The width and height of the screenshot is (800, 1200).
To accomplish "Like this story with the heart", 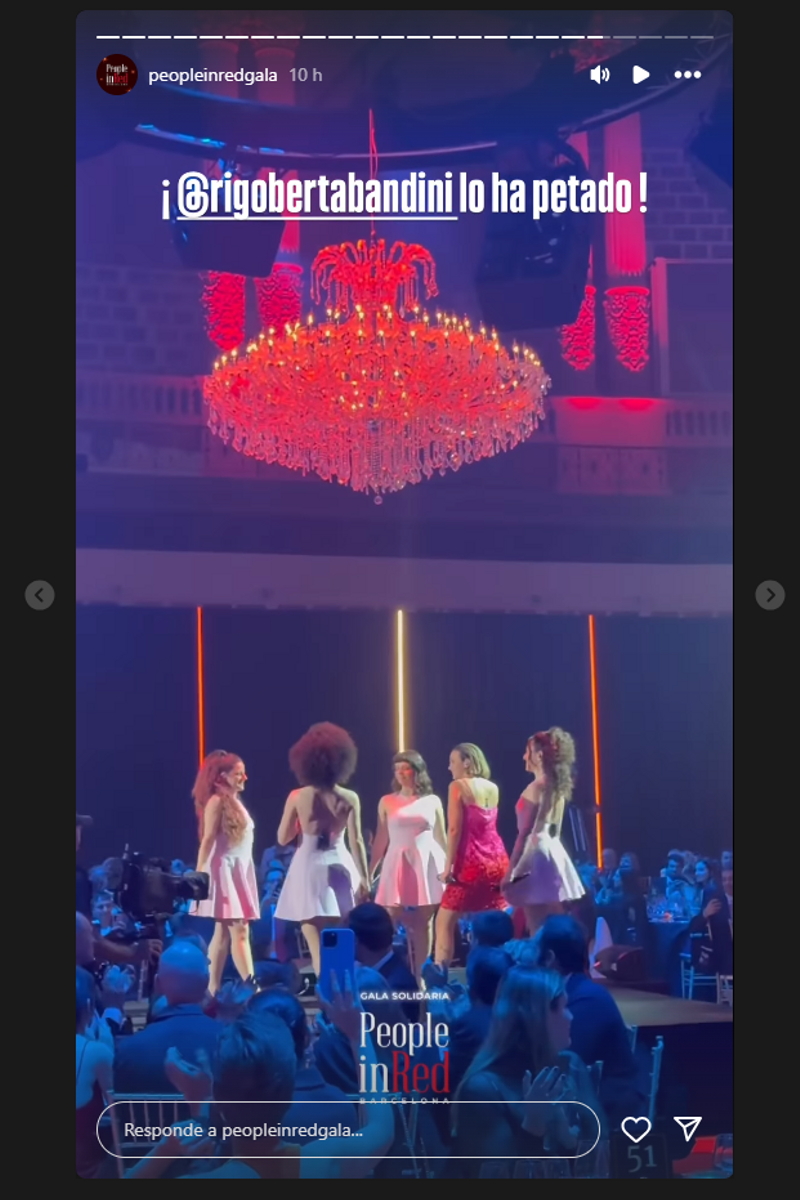I will (x=636, y=1129).
